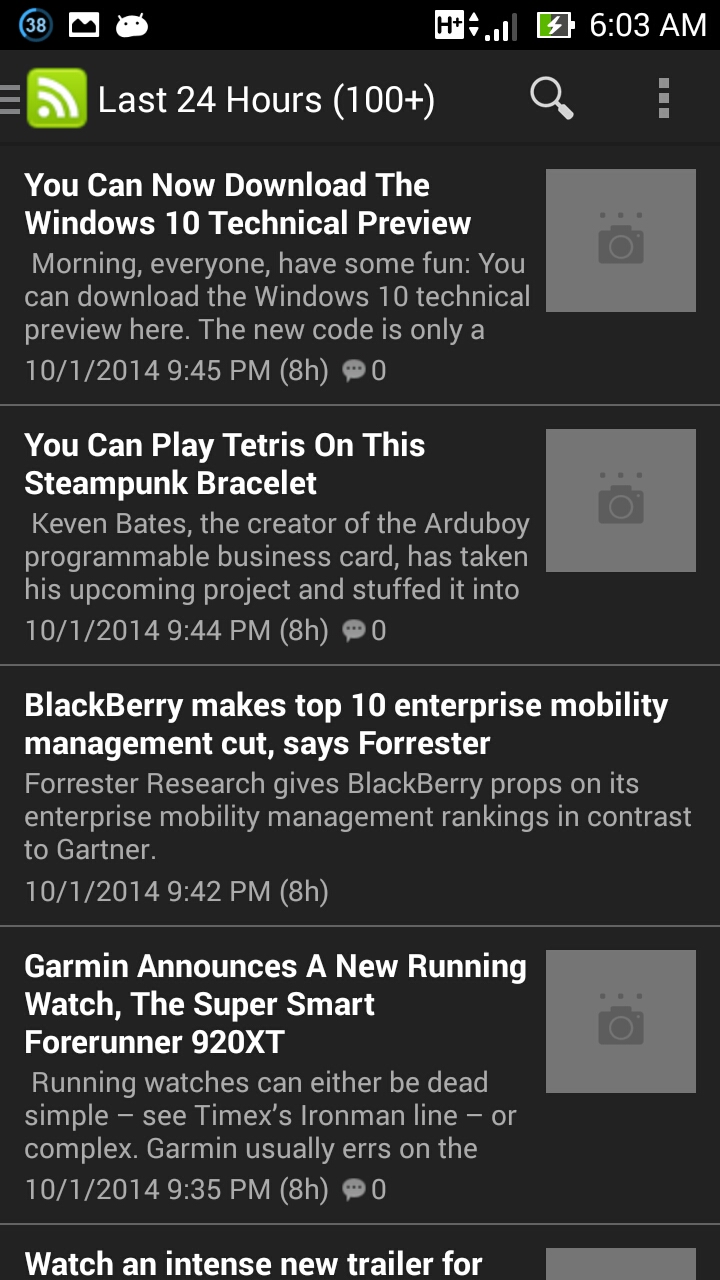
Task: Tap the H+ mobile data indicator
Action: point(447,22)
